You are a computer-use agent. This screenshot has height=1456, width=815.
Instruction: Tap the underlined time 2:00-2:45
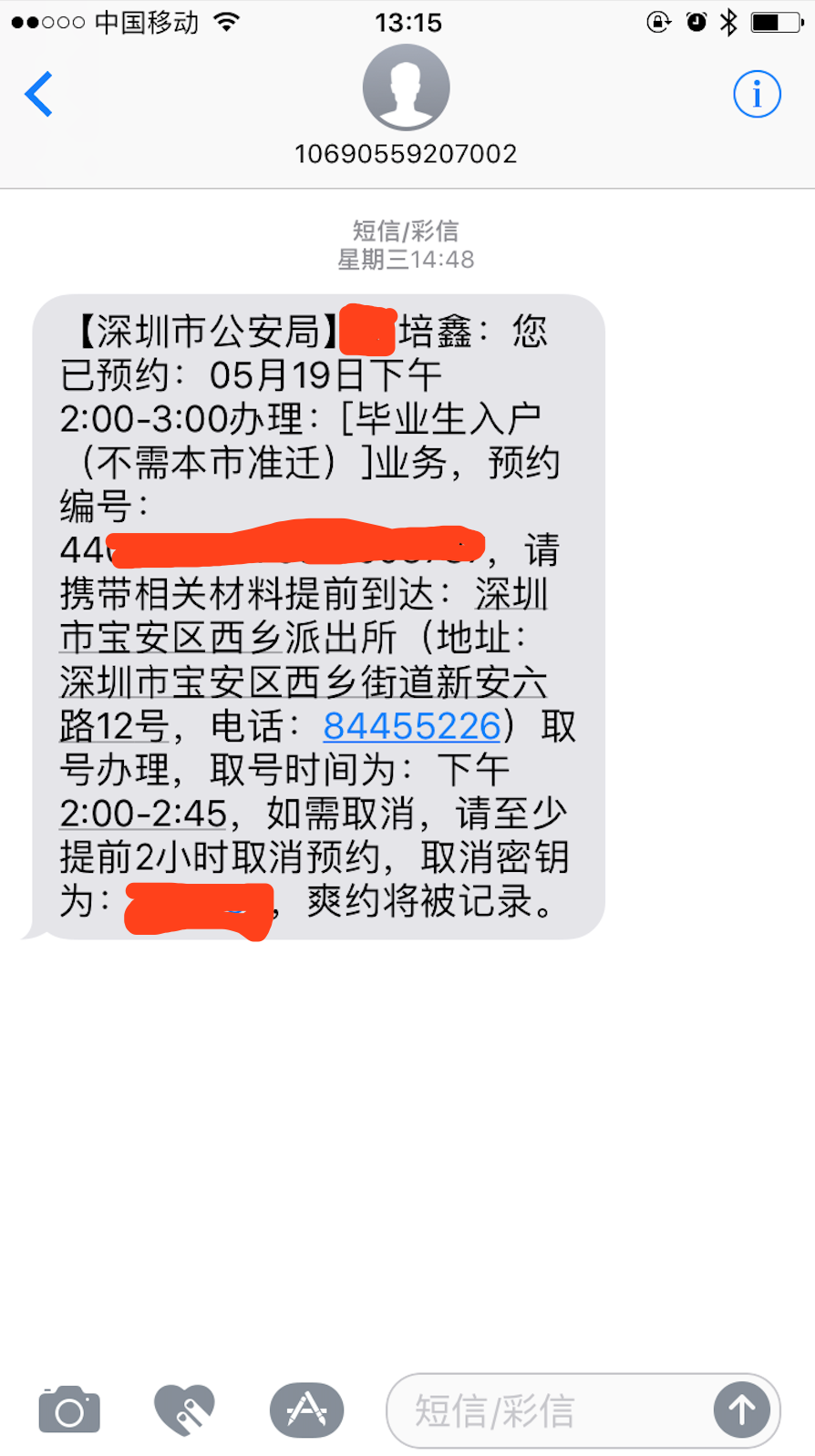(143, 814)
